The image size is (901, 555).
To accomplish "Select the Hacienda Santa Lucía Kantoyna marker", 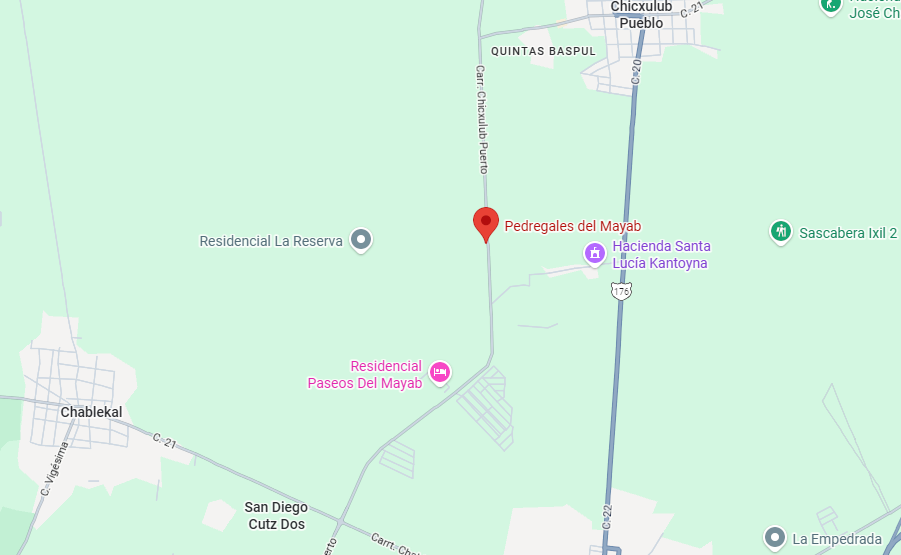I will pyautogui.click(x=595, y=254).
